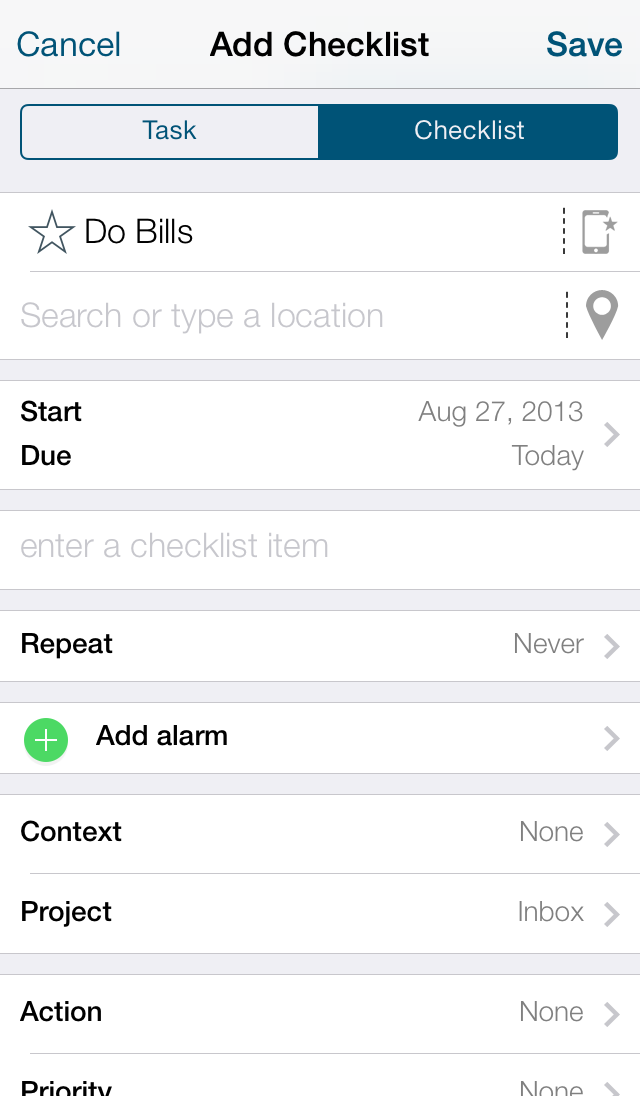Choose a Context
This screenshot has height=1096, width=640.
tap(320, 833)
